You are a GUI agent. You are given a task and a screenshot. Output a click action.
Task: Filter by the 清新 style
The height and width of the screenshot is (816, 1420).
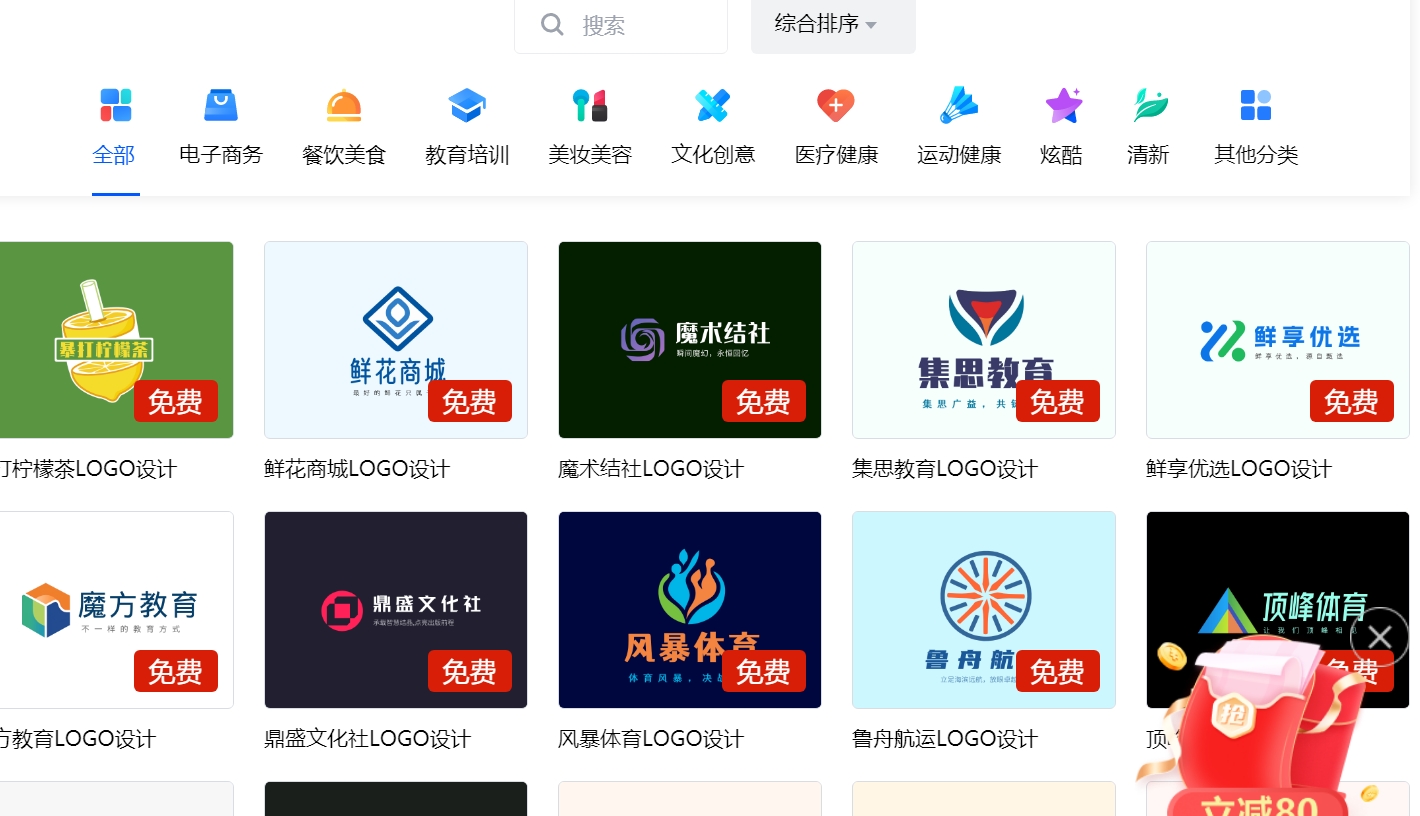click(x=1148, y=128)
